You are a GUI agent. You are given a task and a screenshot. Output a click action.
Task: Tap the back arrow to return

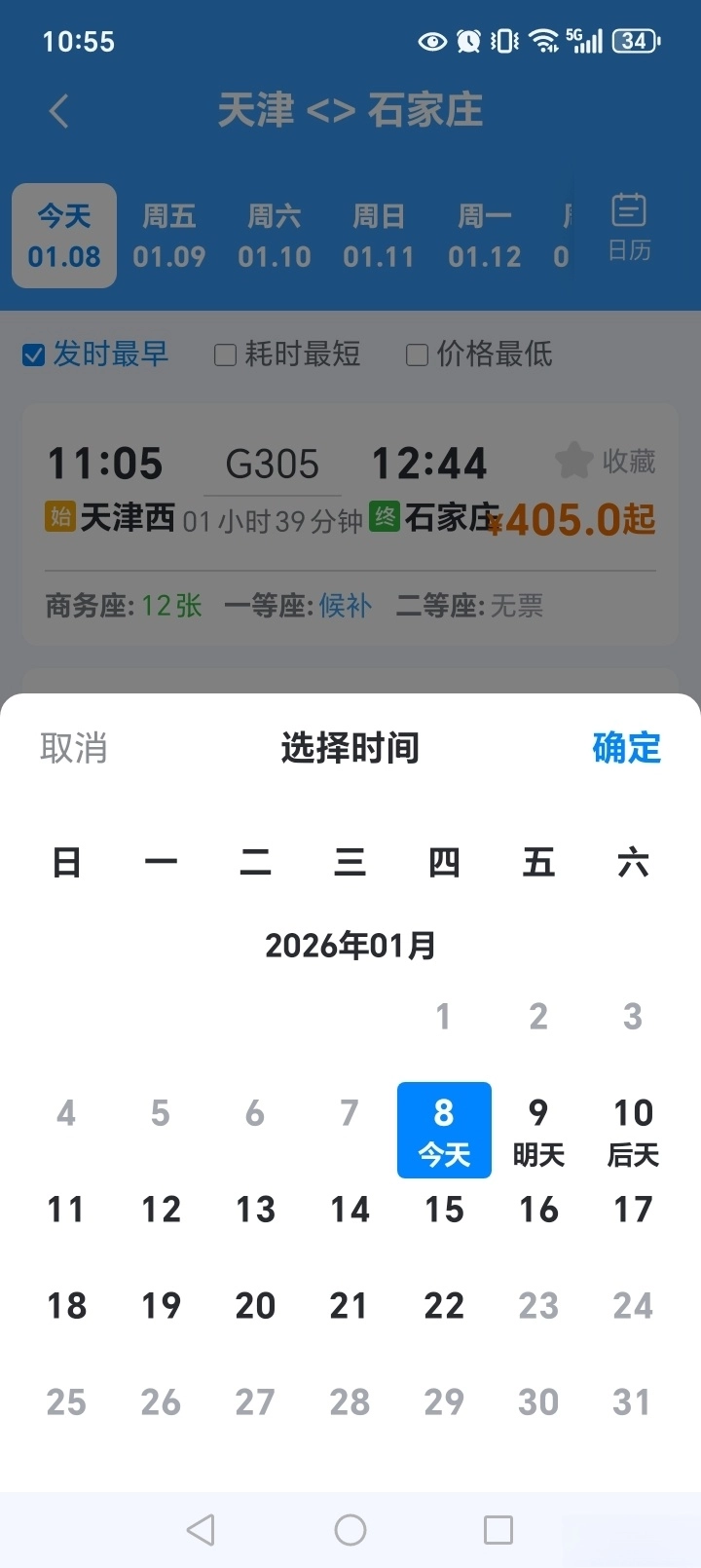point(58,111)
